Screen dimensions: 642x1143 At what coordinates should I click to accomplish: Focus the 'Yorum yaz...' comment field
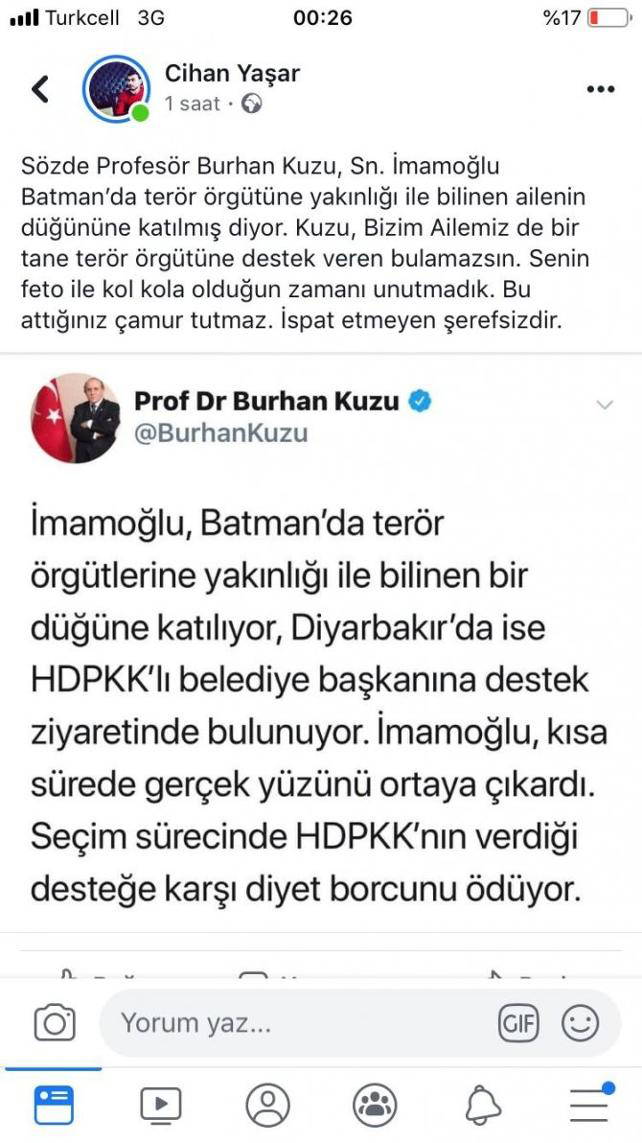point(300,1023)
